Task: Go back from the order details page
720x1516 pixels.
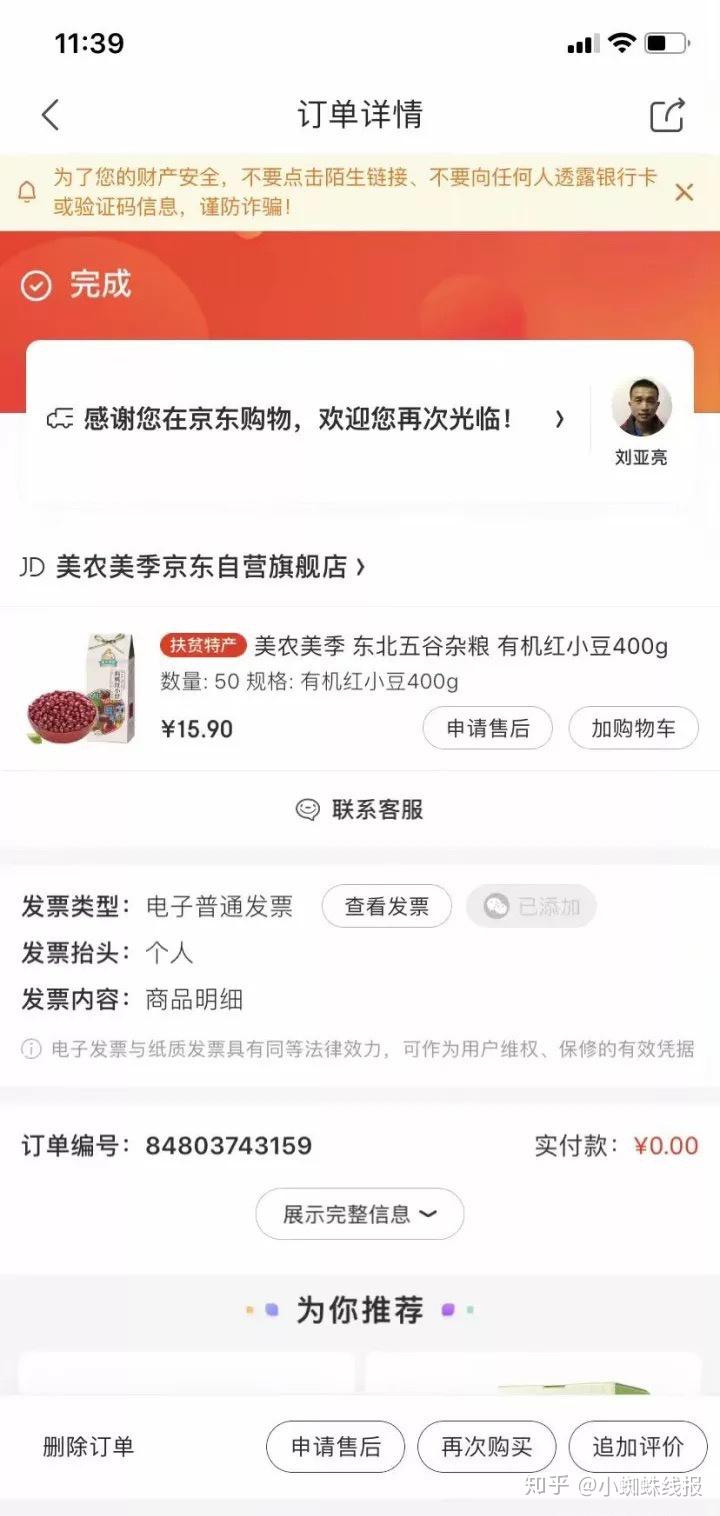Action: [x=51, y=115]
